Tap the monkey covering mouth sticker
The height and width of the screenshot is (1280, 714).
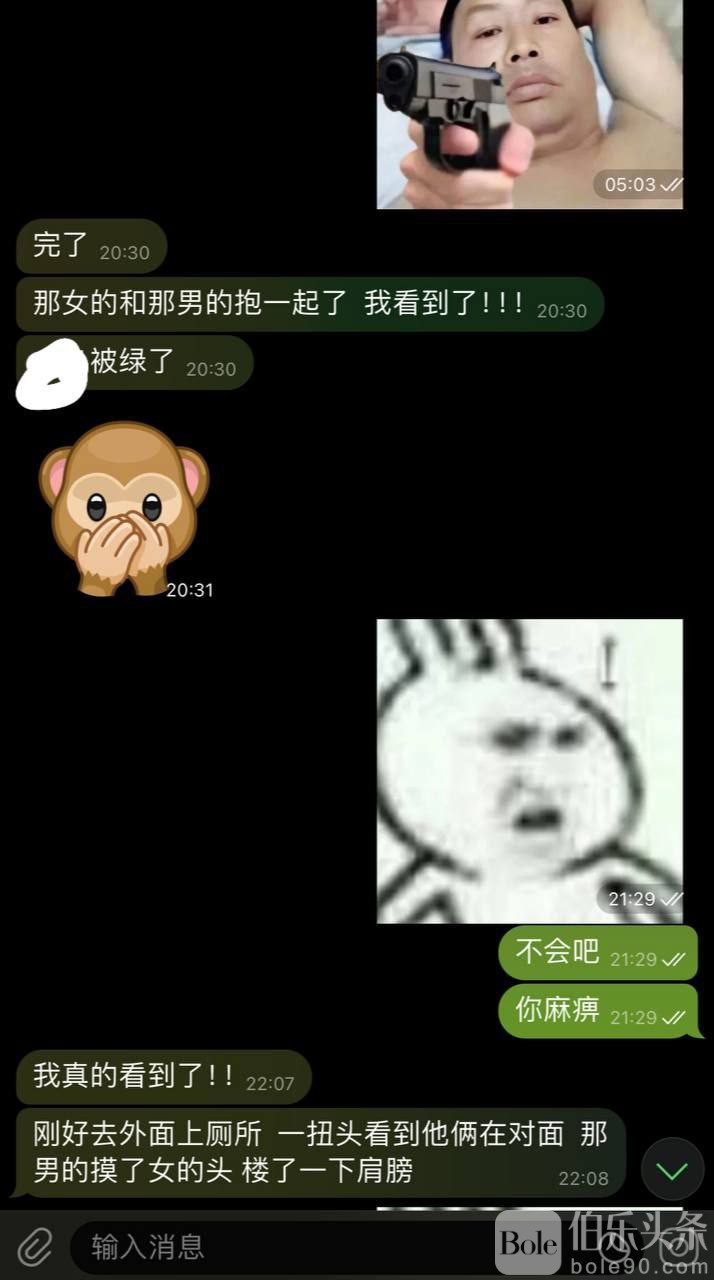[123, 508]
